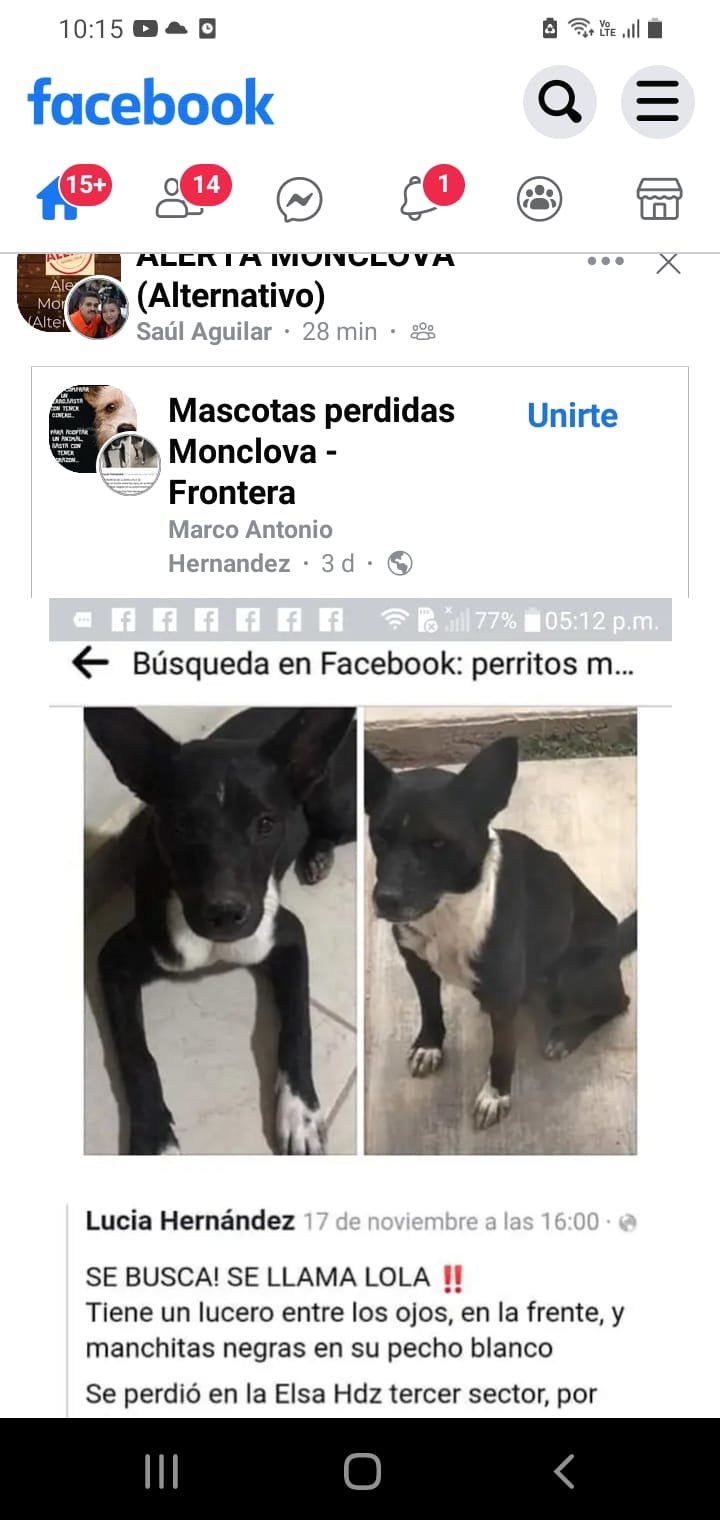Open Saúl Aguilar's profile
Screen dimensions: 720x1520
click(204, 332)
